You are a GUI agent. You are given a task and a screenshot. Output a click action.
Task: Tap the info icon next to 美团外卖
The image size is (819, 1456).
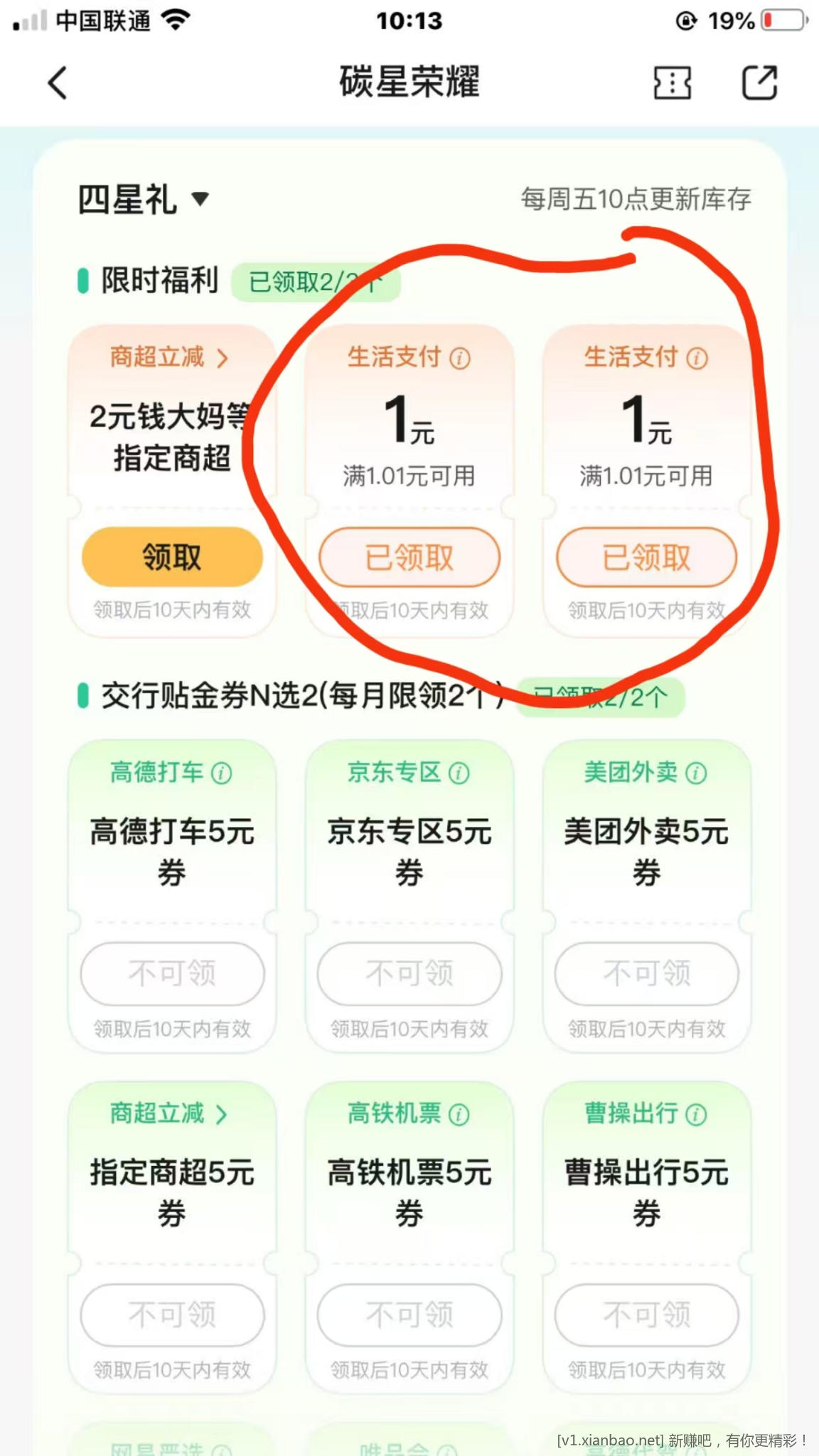tap(697, 771)
